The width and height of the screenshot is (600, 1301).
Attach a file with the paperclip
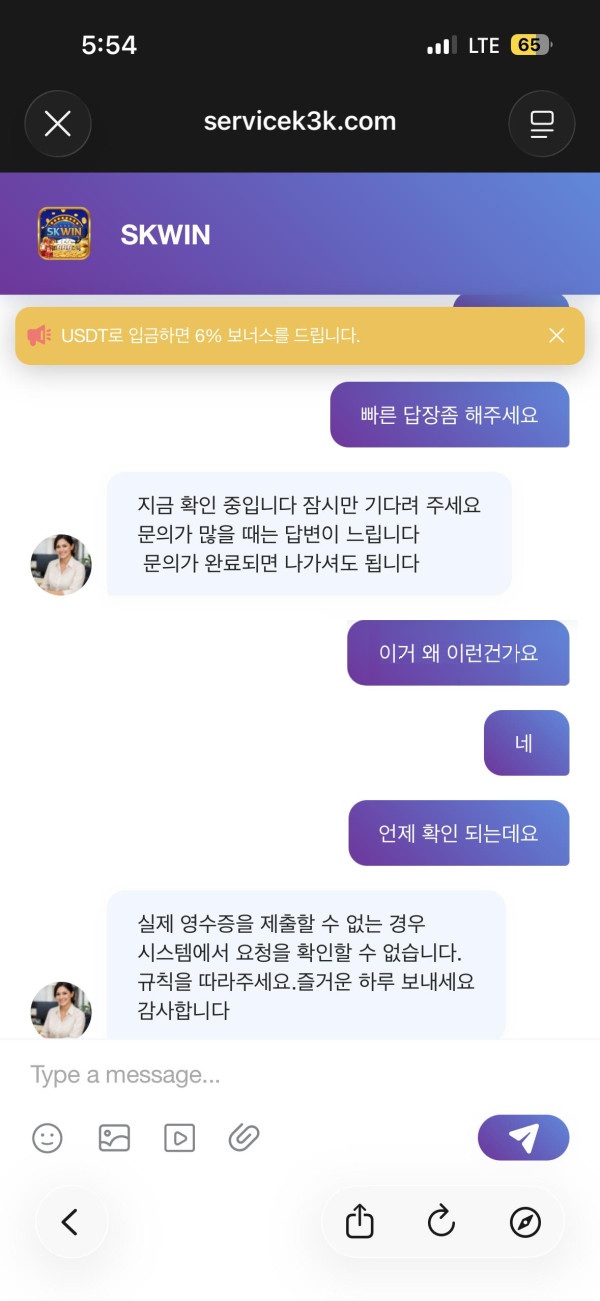point(244,1137)
